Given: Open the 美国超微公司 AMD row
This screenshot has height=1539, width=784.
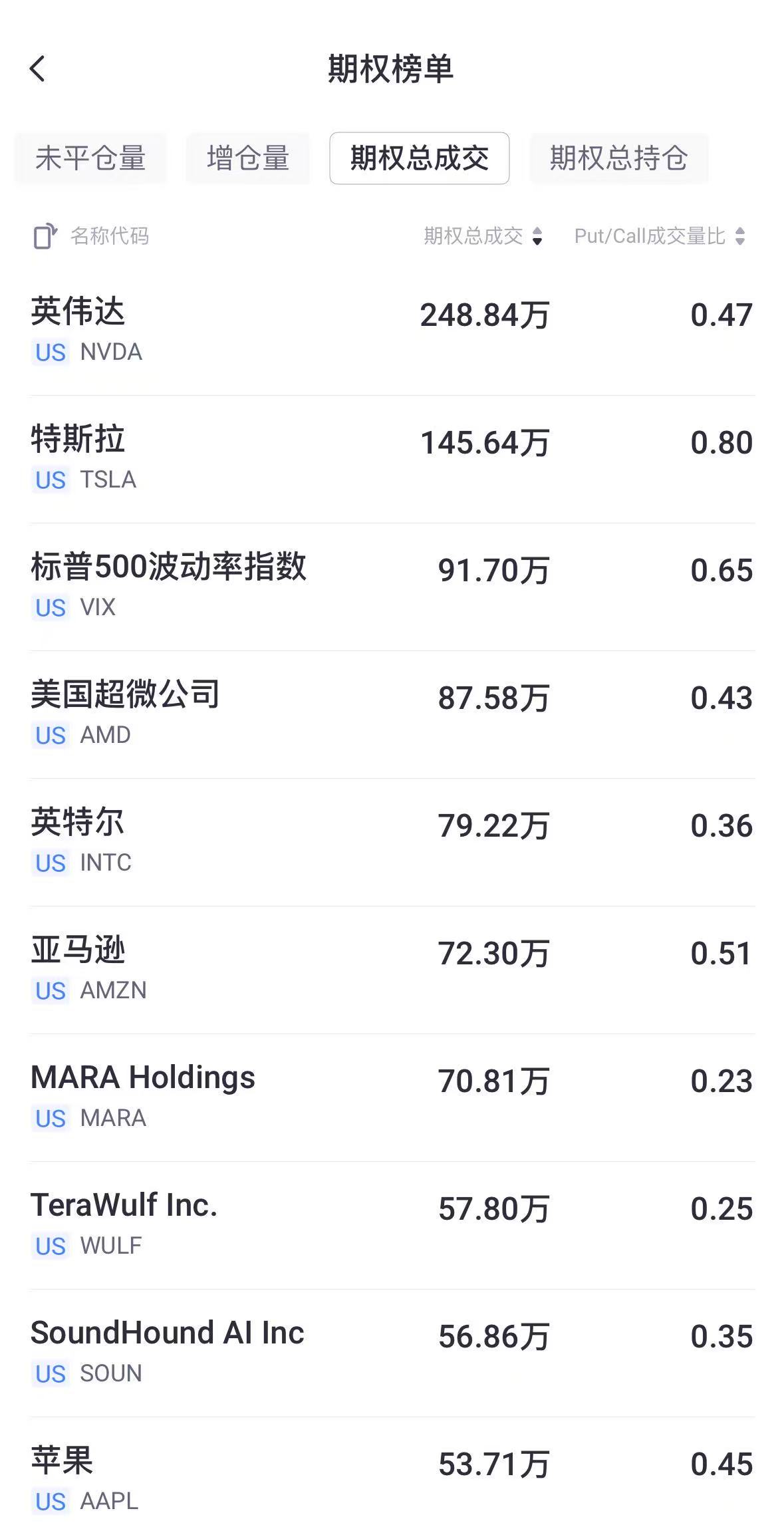Looking at the screenshot, I should tap(392, 714).
